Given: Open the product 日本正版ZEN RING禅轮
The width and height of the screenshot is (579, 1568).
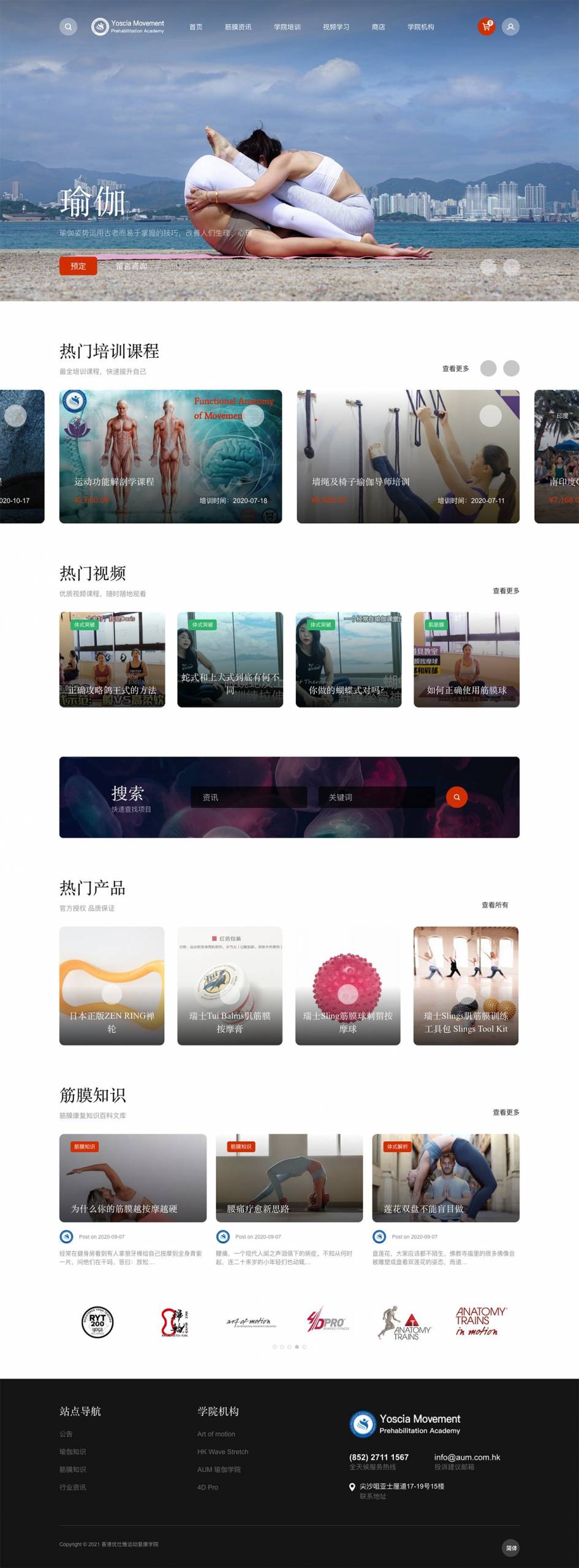Looking at the screenshot, I should point(112,985).
